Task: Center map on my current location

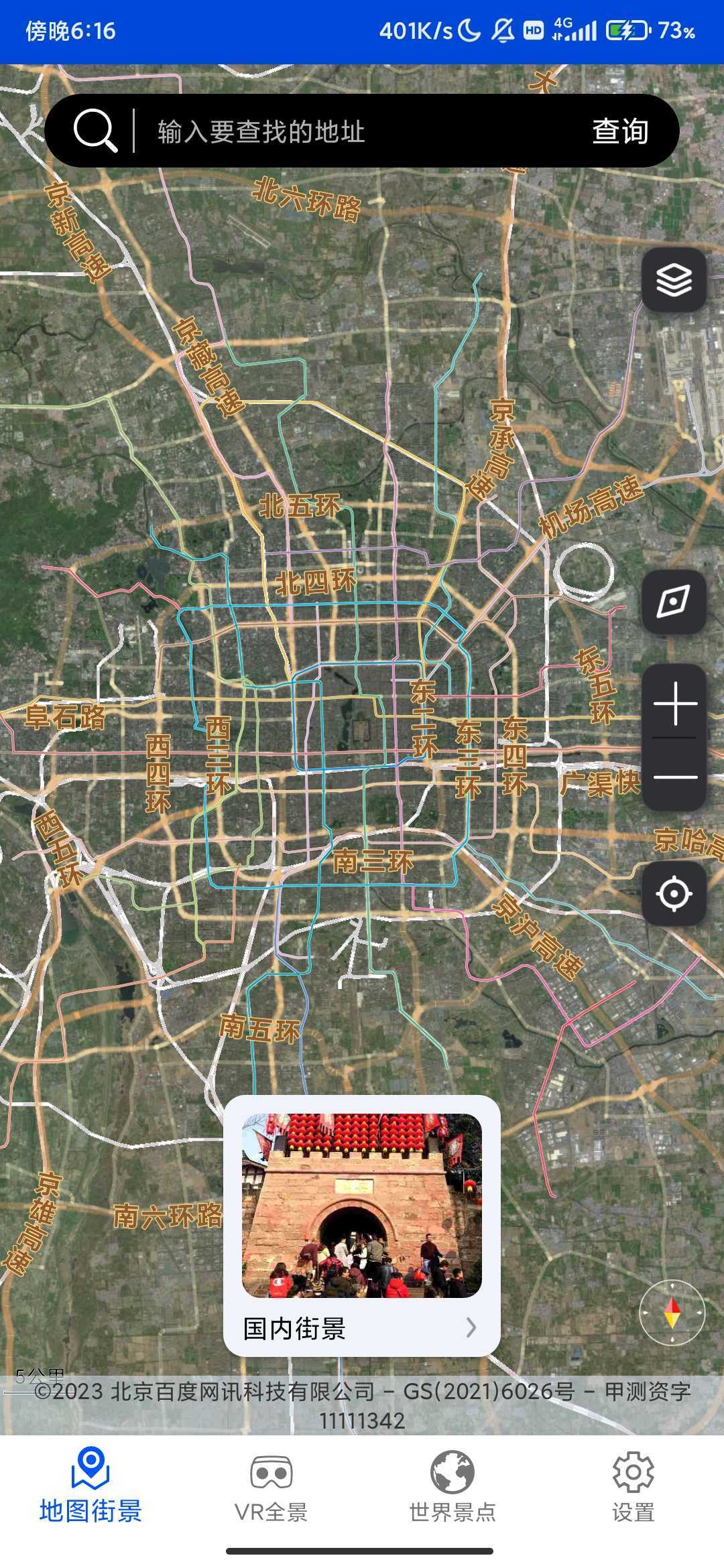Action: pos(674,893)
